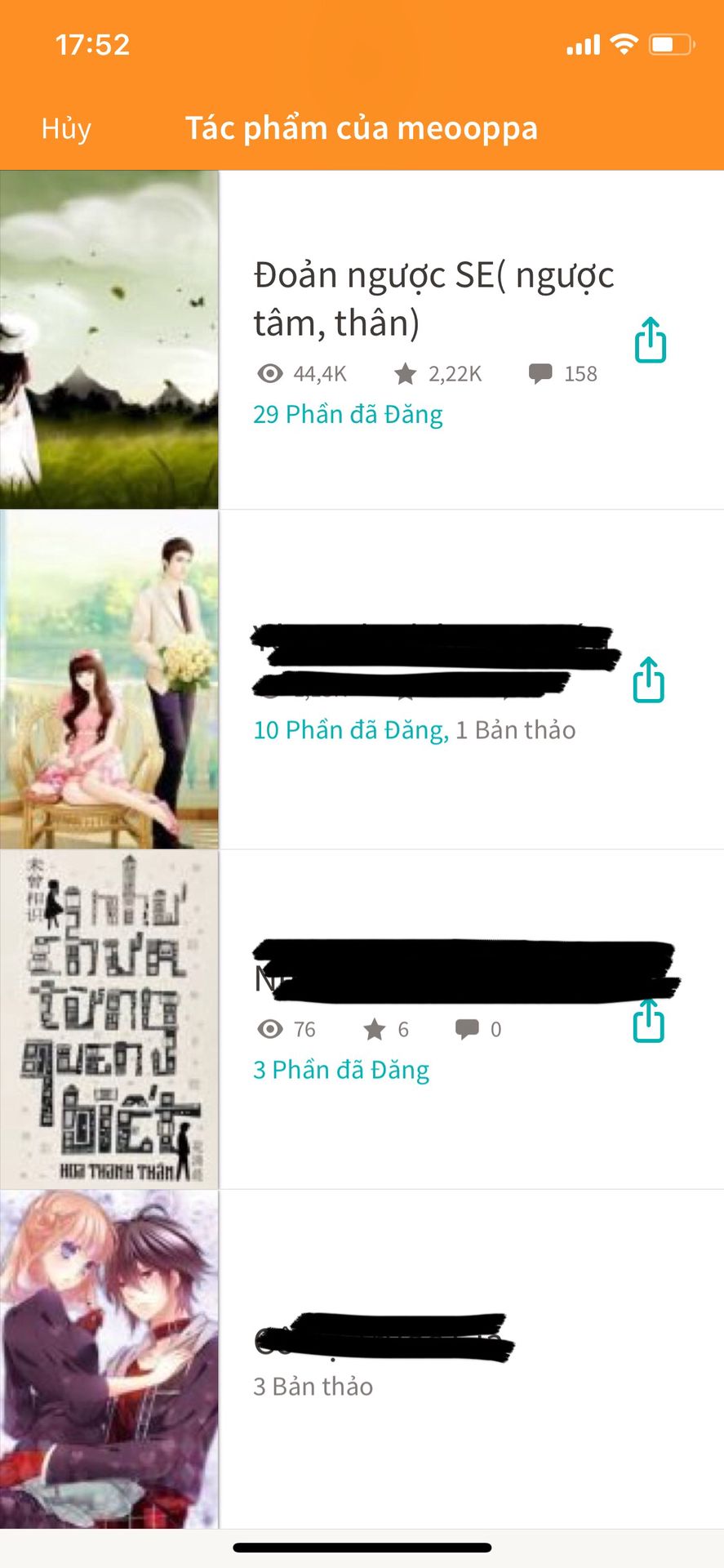
Task: Tap Hủy to cancel
Action: coord(66,129)
